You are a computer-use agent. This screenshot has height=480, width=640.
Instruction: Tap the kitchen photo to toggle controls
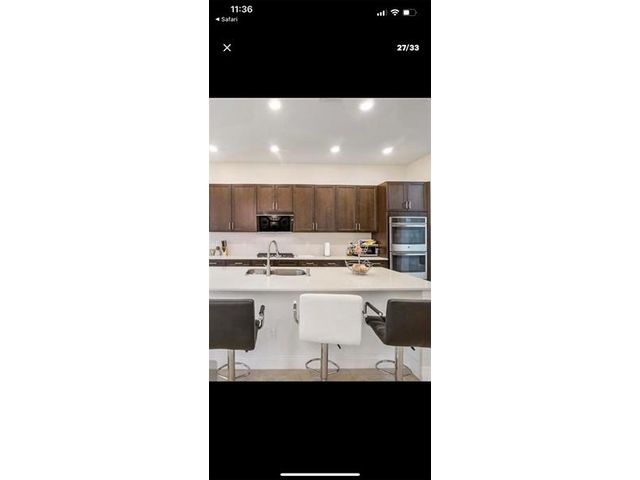(320, 240)
